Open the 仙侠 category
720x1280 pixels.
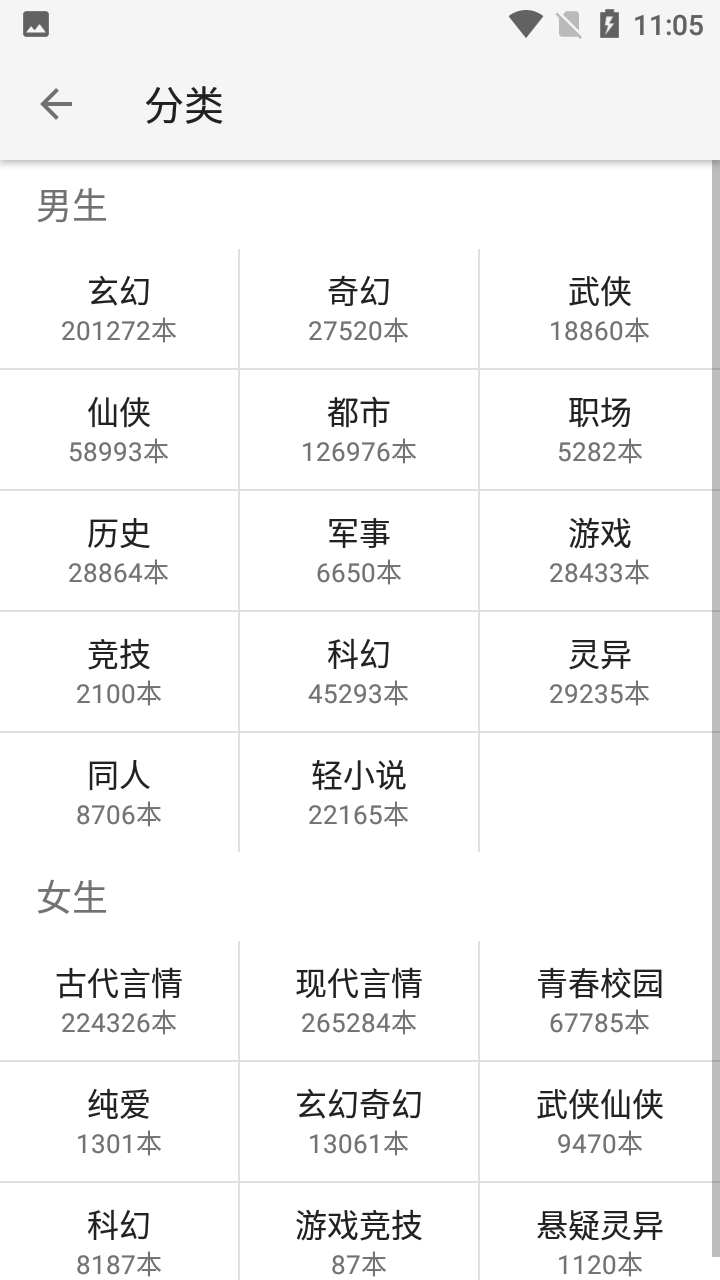(118, 428)
